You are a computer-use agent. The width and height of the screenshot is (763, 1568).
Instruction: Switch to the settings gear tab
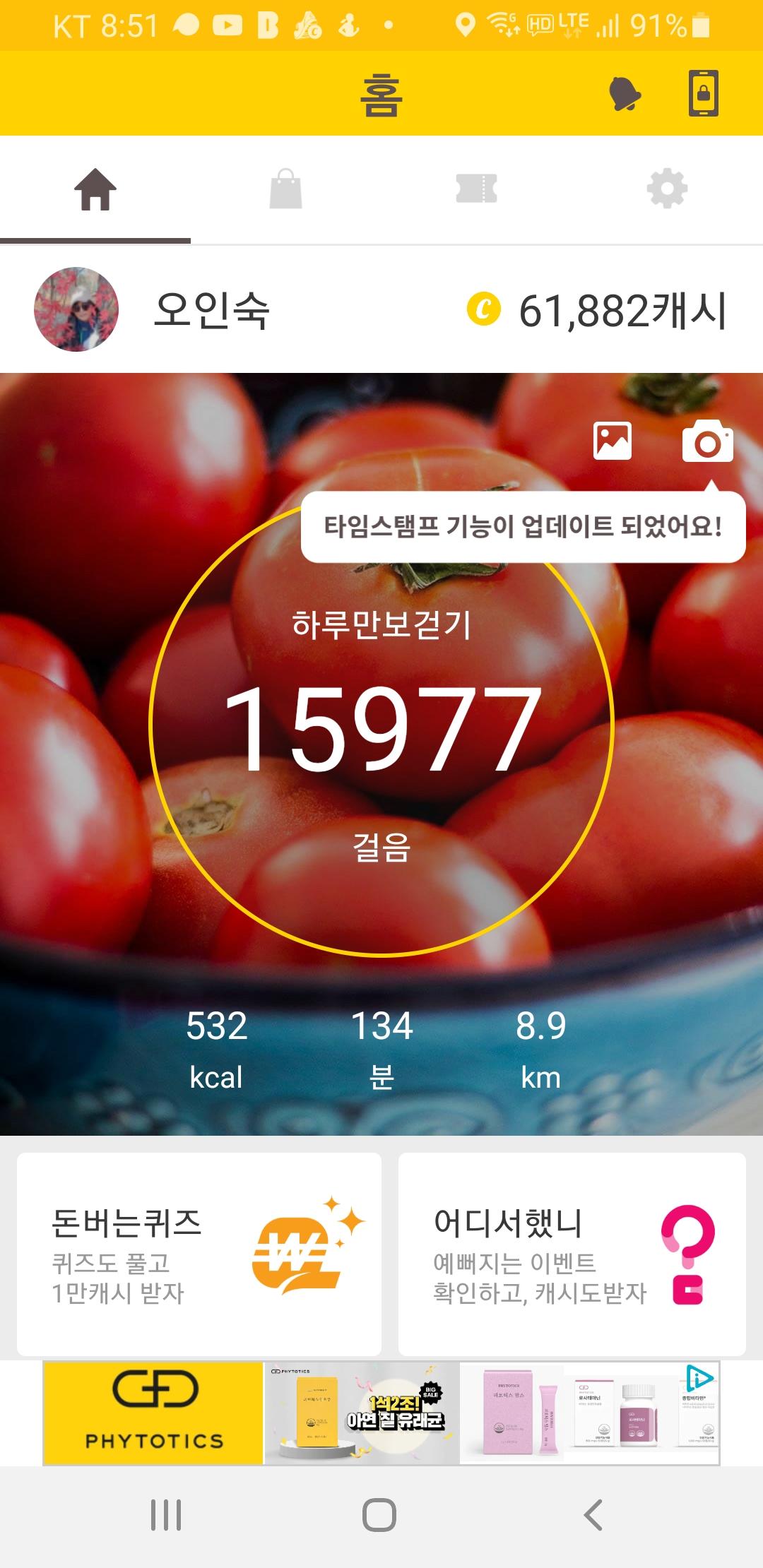pyautogui.click(x=667, y=189)
